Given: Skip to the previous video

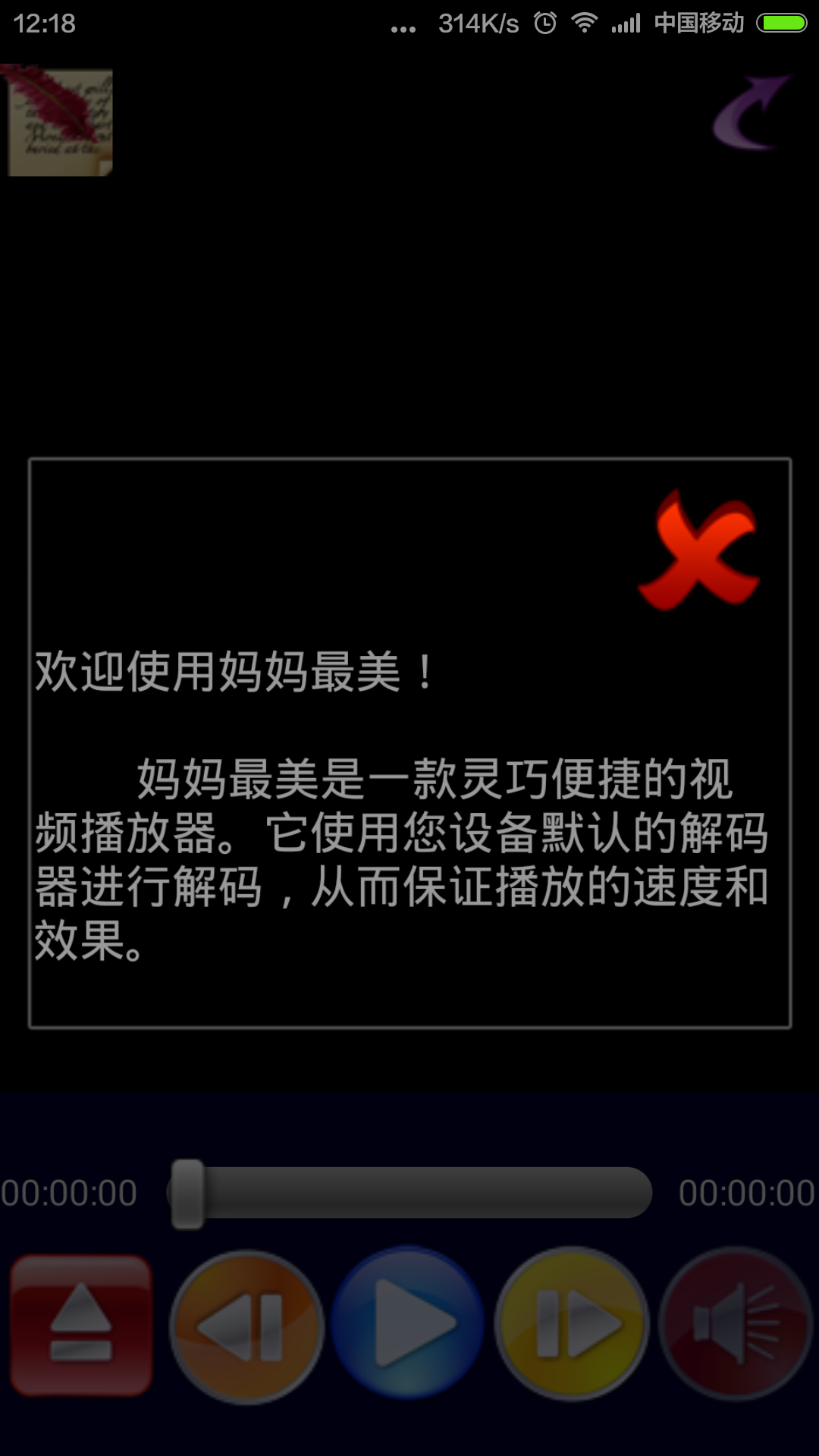Looking at the screenshot, I should (x=246, y=1325).
